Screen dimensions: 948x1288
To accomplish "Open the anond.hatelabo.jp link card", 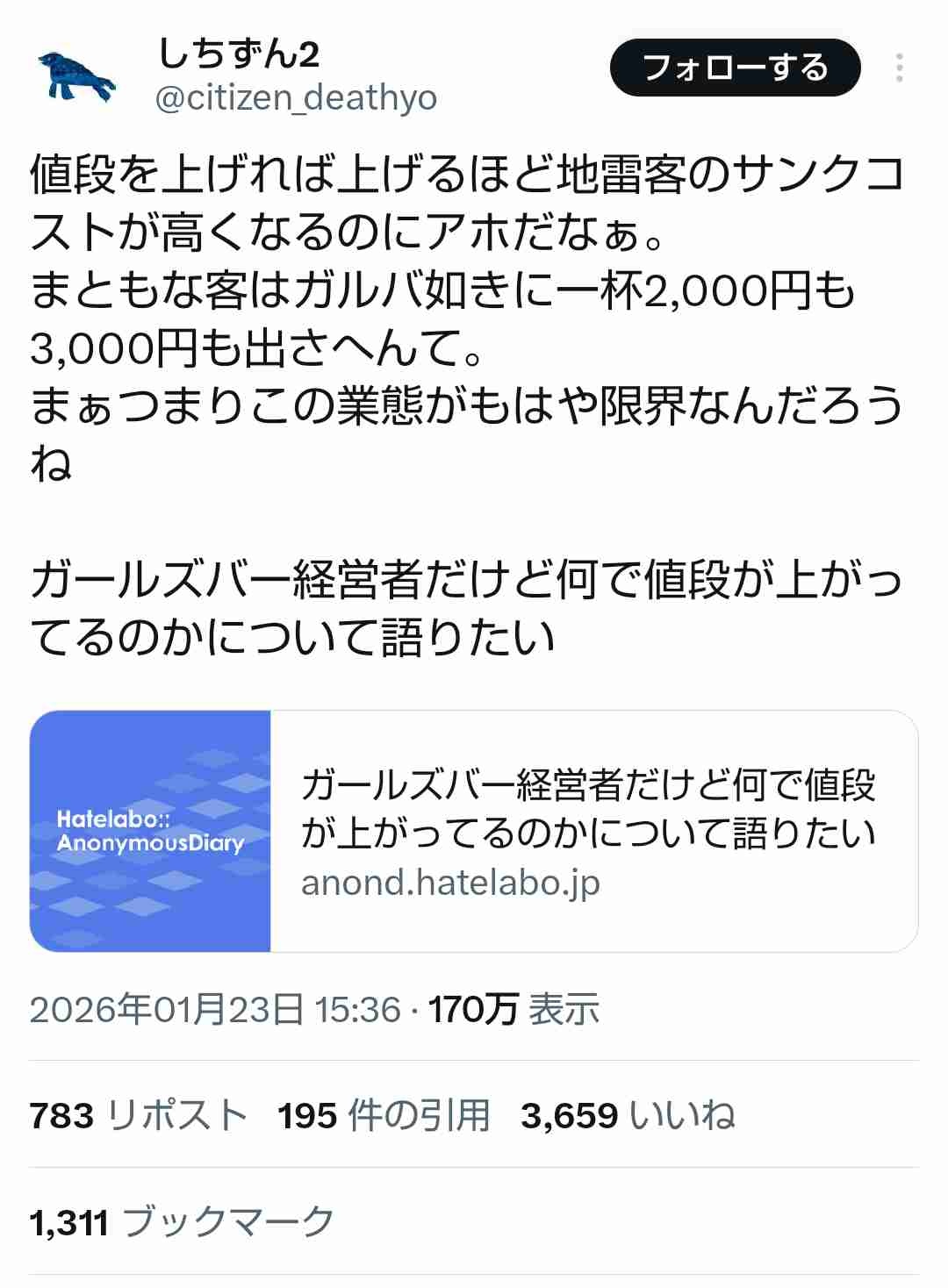I will 474,831.
